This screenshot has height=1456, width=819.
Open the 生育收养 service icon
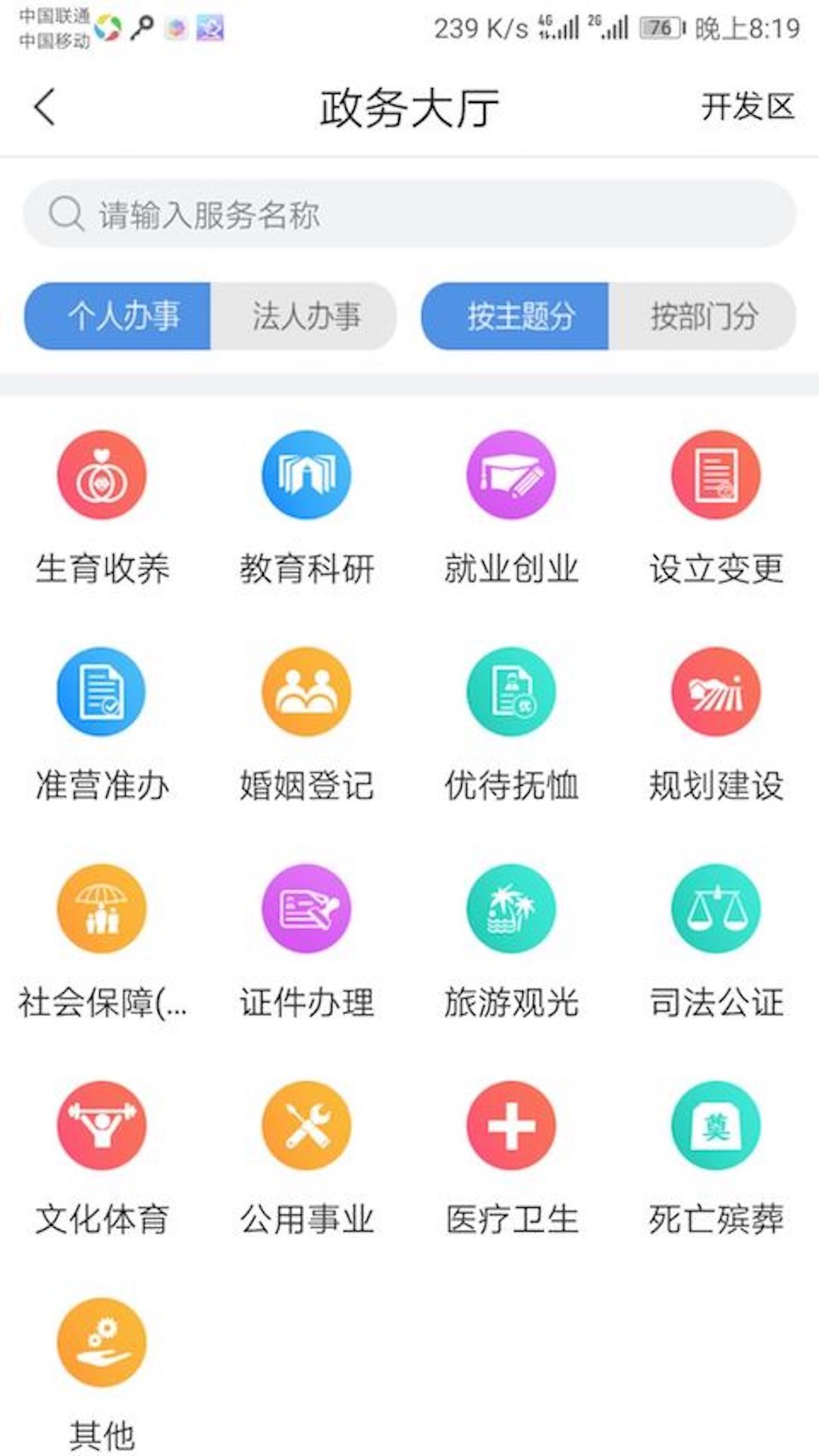[101, 474]
